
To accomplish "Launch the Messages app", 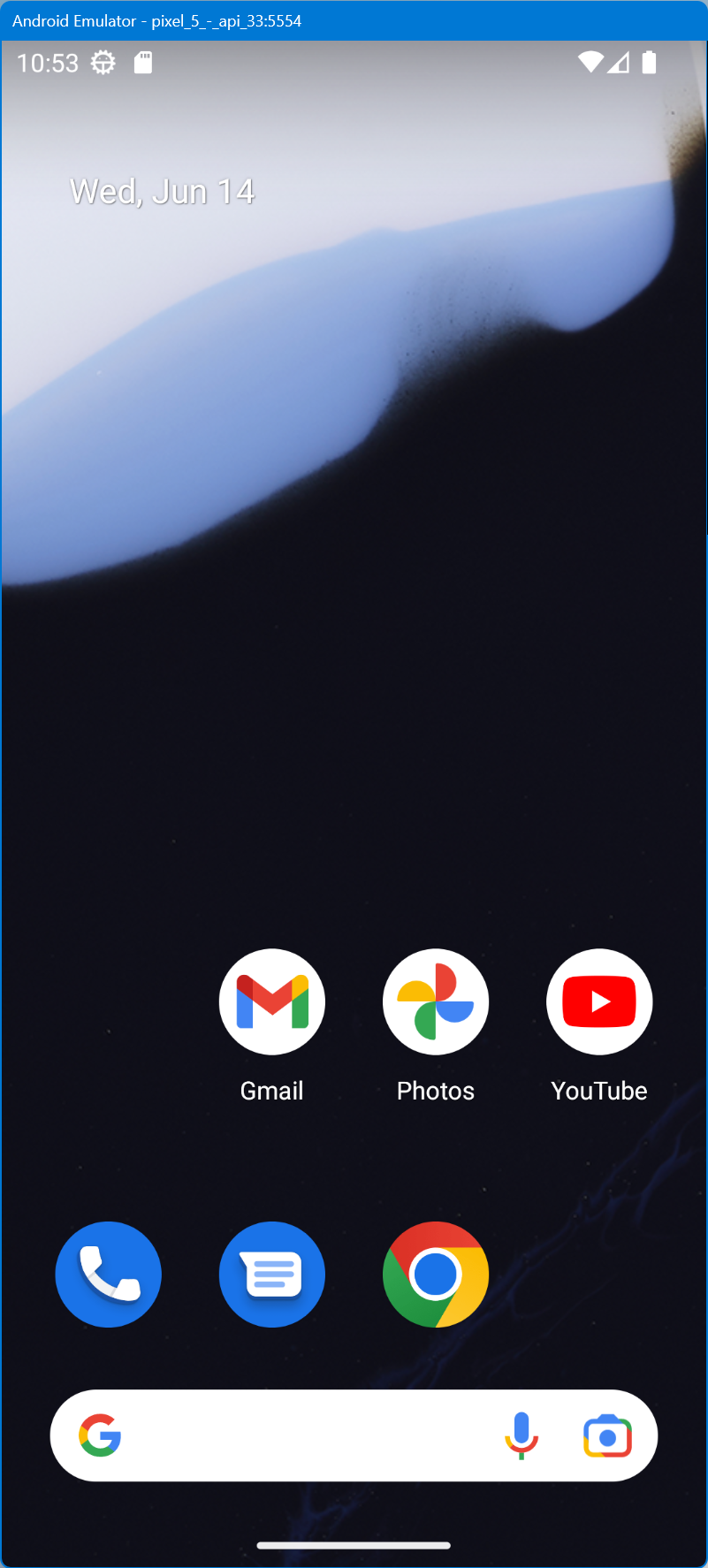I will [x=272, y=1274].
